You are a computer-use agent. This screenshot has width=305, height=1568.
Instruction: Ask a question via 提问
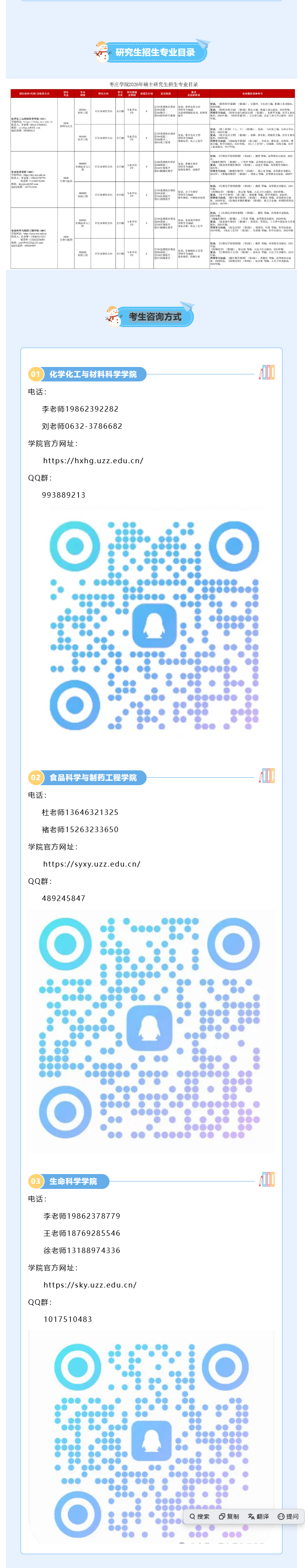tap(288, 1516)
